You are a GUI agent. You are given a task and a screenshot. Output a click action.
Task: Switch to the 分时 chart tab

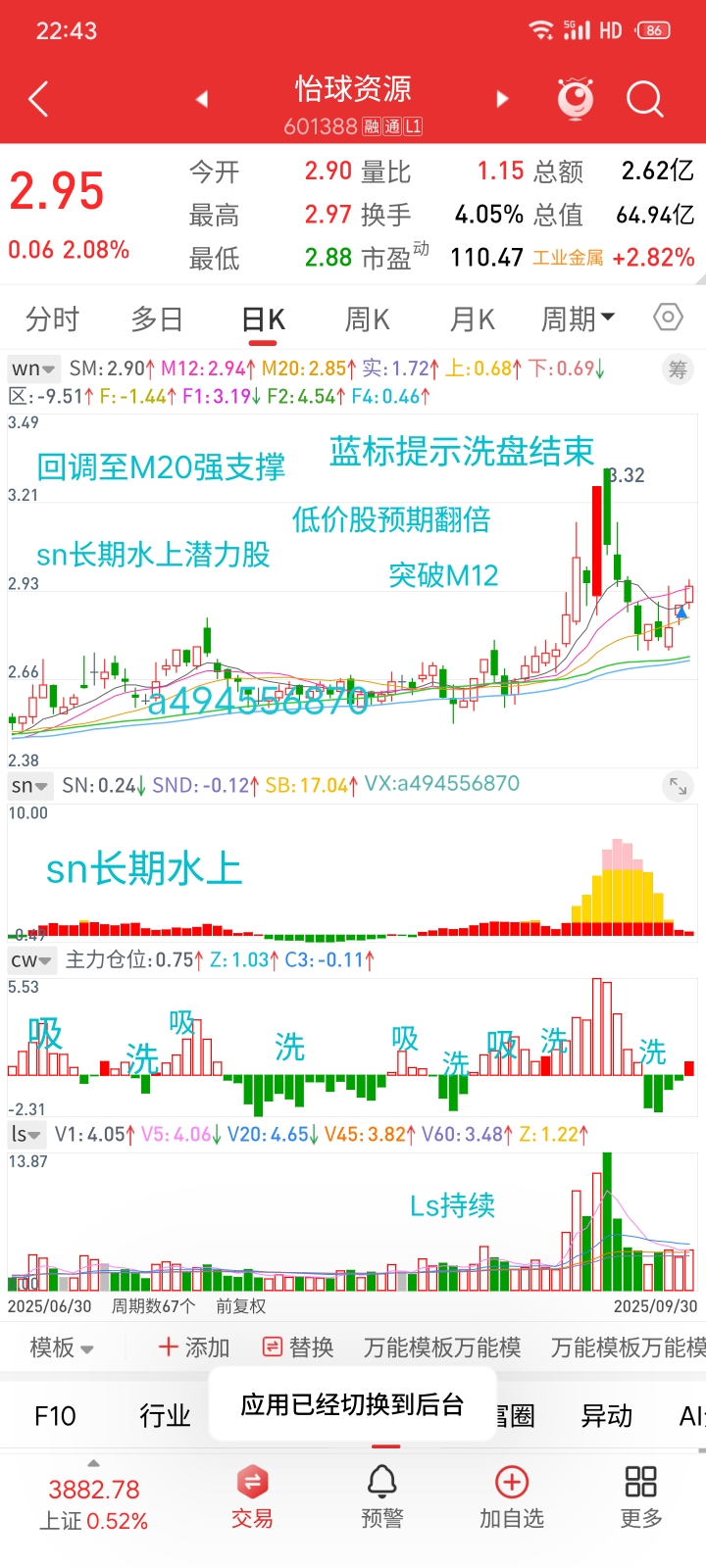click(x=52, y=319)
